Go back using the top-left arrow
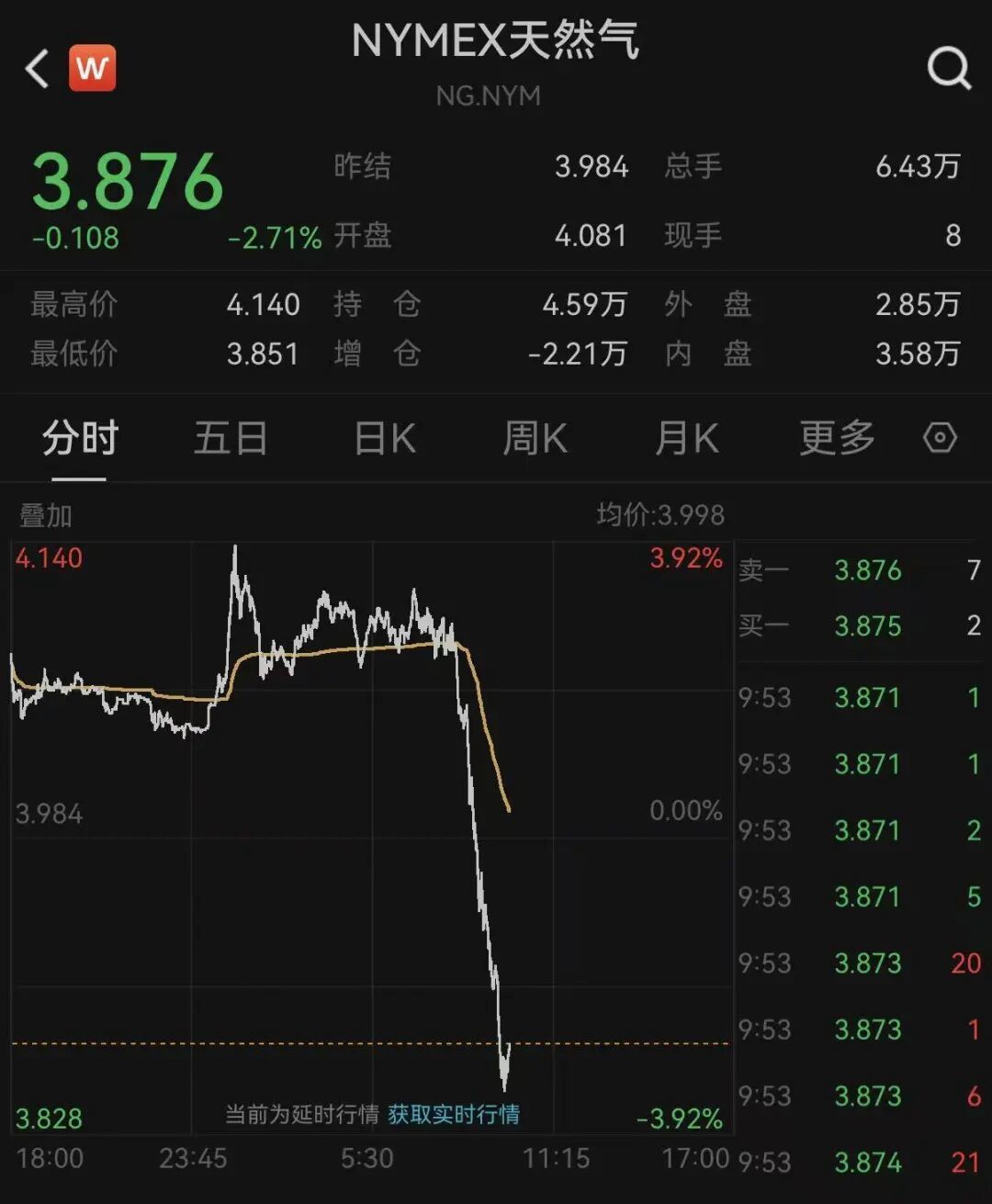The image size is (992, 1204). point(37,69)
